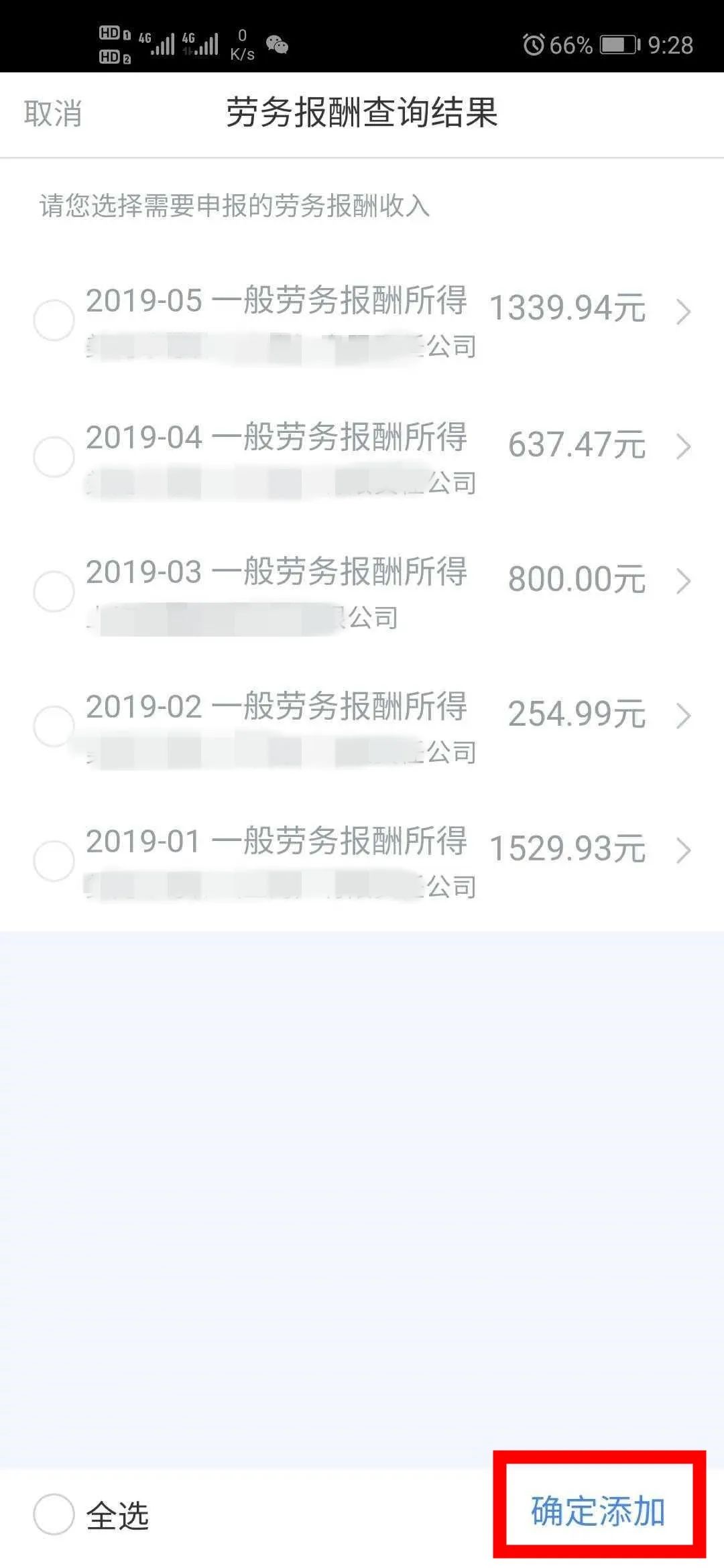The width and height of the screenshot is (724, 1568).
Task: Select the 2019-03 income checkbox
Action: 54,592
